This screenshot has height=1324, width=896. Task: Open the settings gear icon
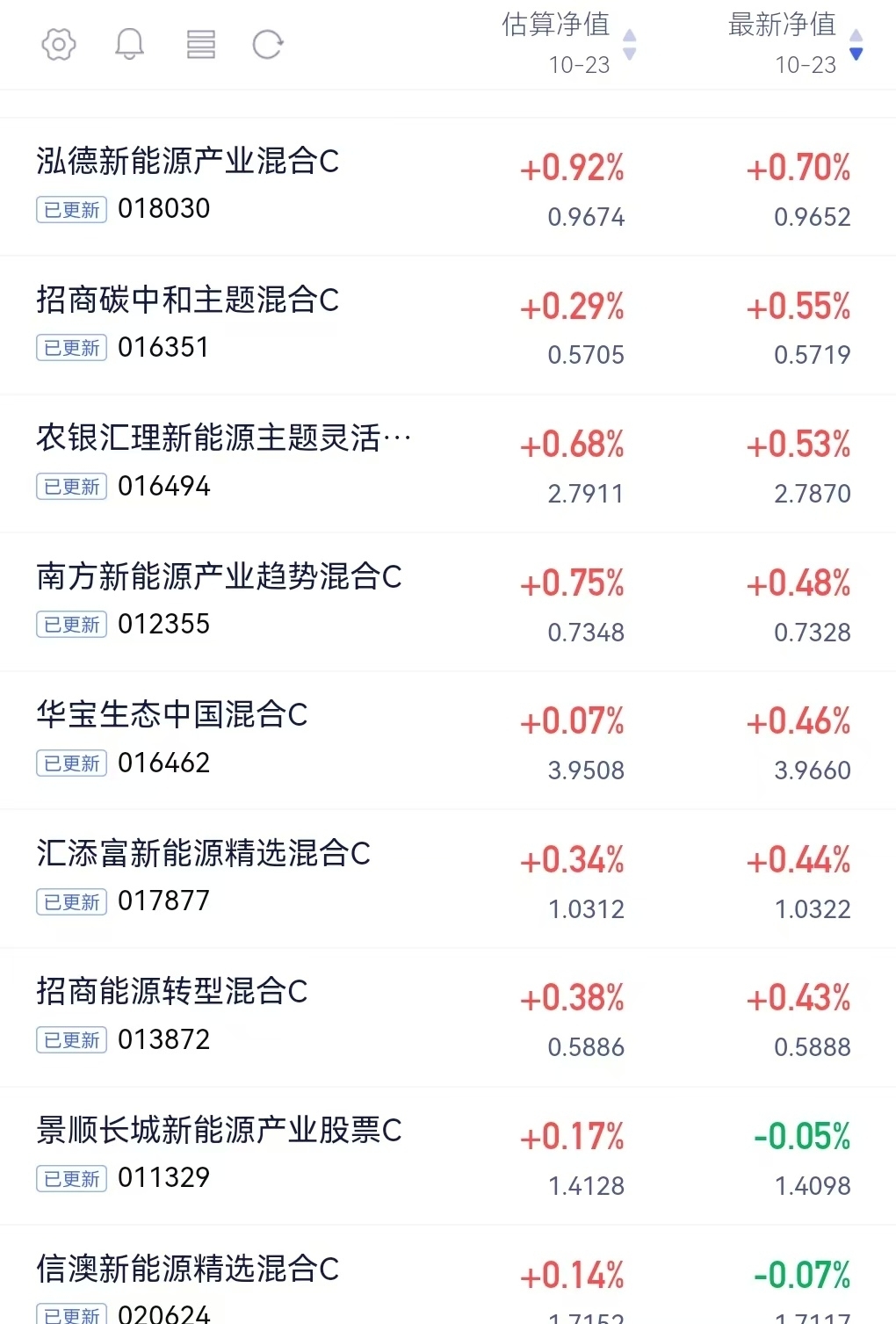pyautogui.click(x=59, y=44)
